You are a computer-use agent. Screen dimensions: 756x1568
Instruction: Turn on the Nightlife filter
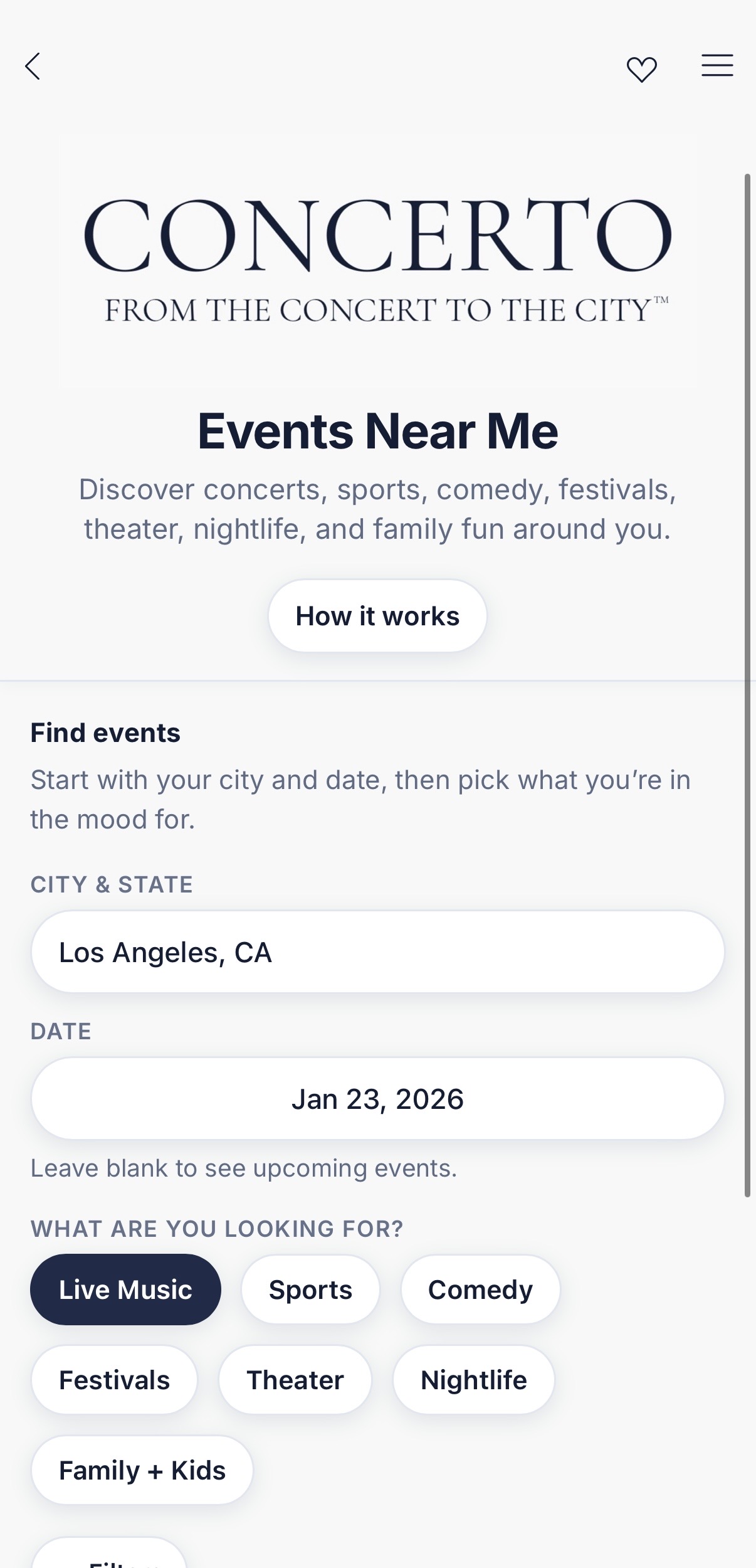pos(473,1380)
